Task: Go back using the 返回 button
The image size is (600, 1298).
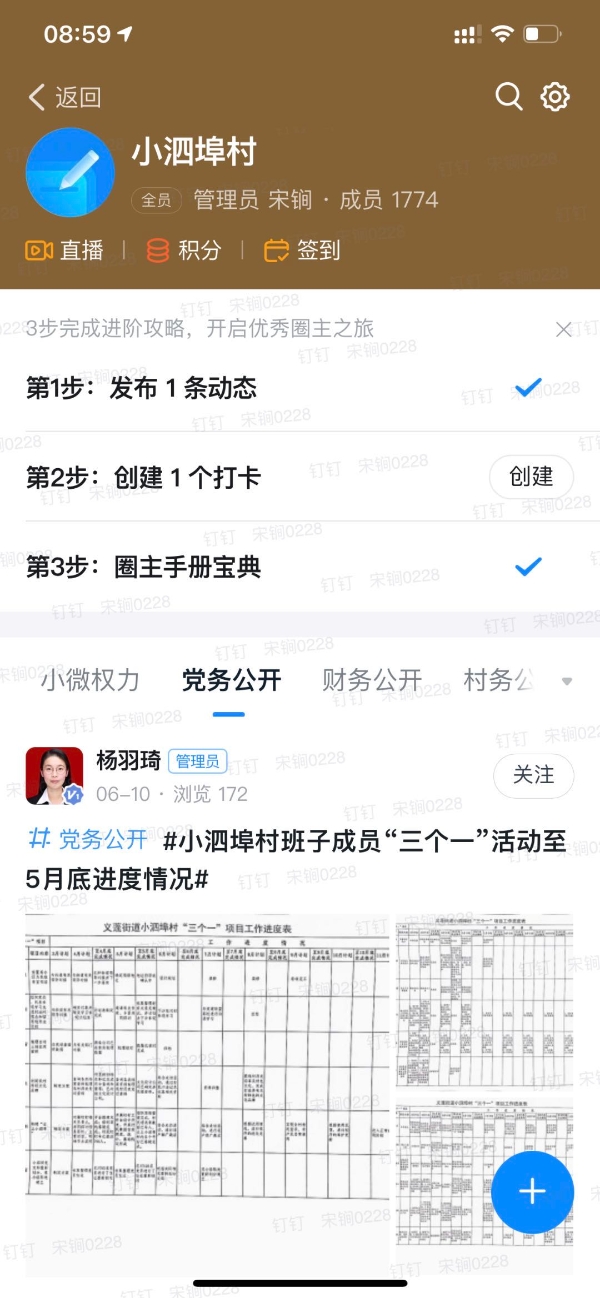Action: [65, 97]
